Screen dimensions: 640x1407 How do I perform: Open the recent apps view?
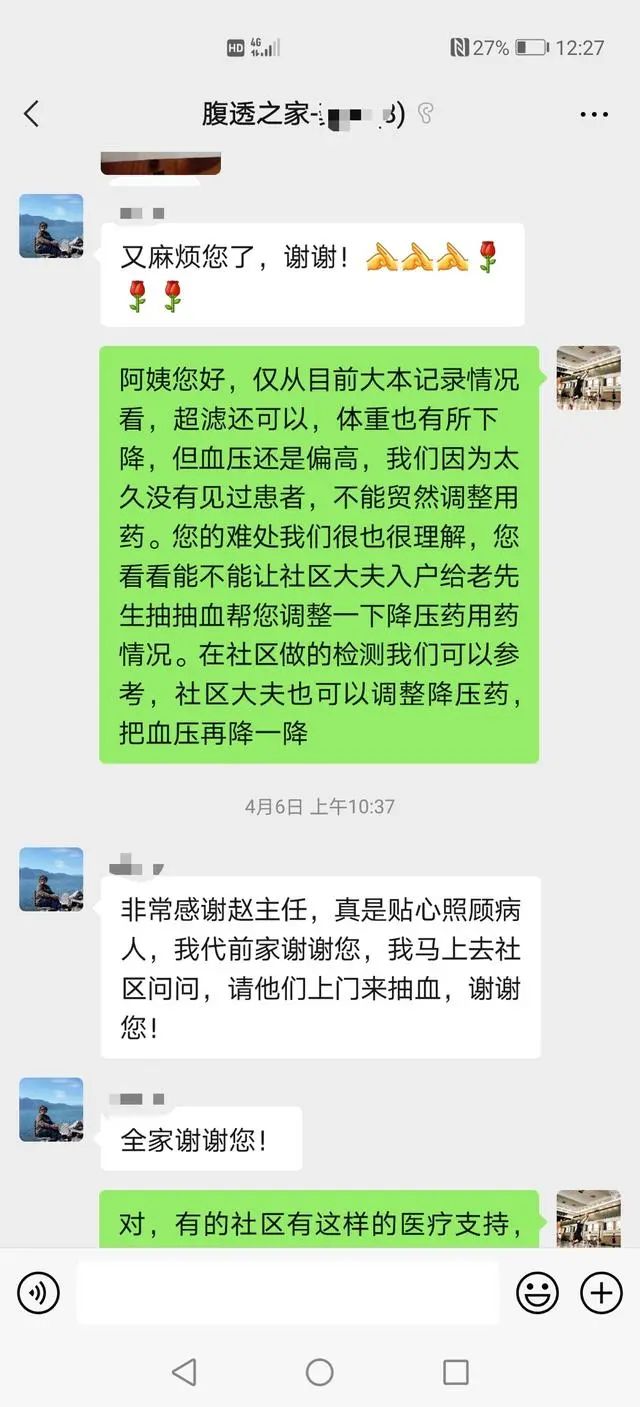click(x=456, y=1372)
